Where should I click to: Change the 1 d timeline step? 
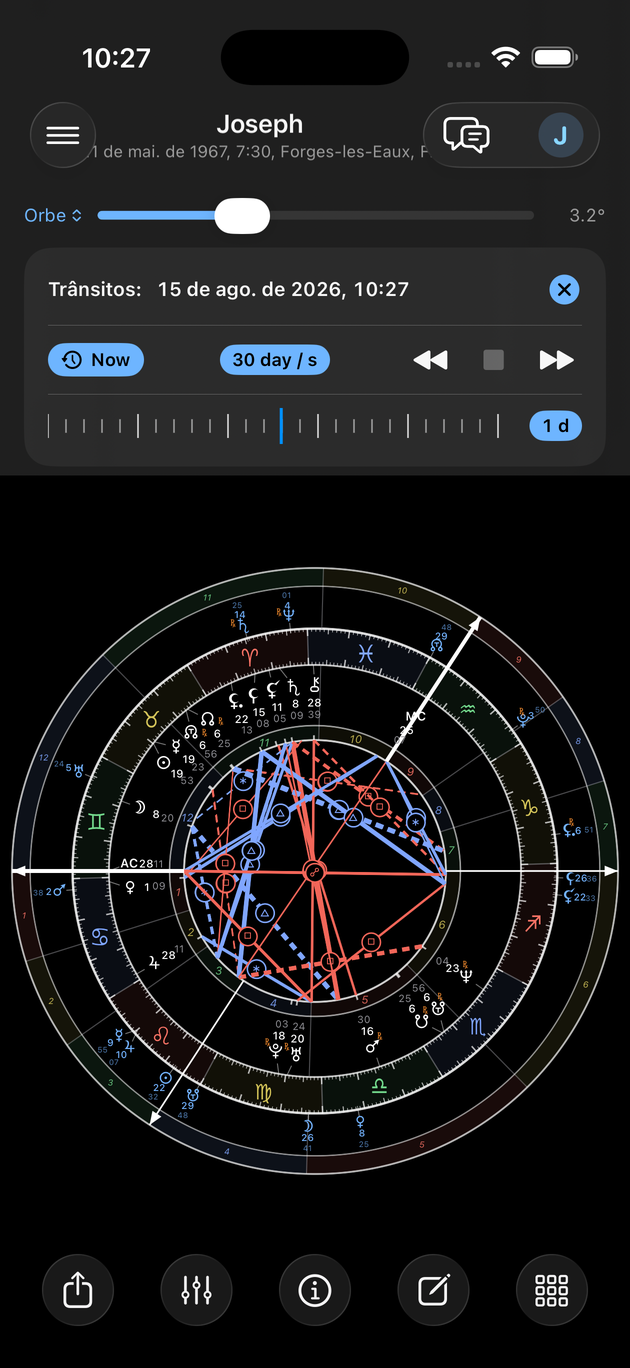555,426
